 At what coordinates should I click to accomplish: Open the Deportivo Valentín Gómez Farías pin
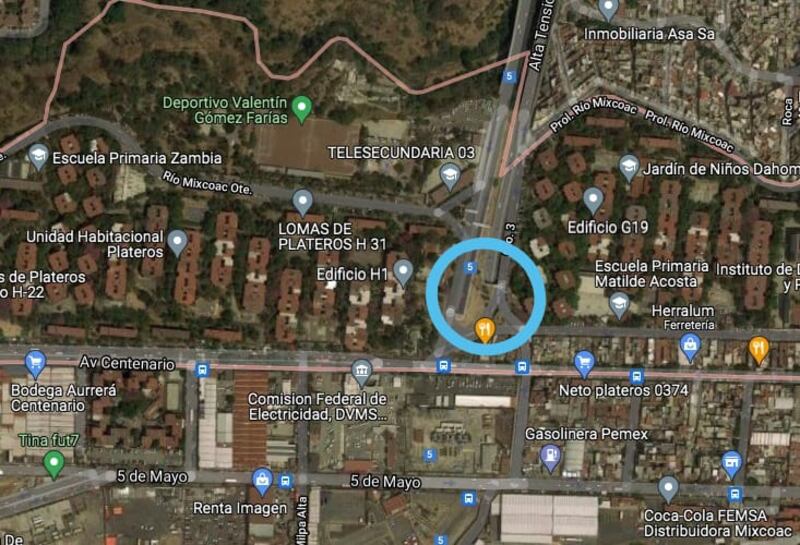[302, 105]
